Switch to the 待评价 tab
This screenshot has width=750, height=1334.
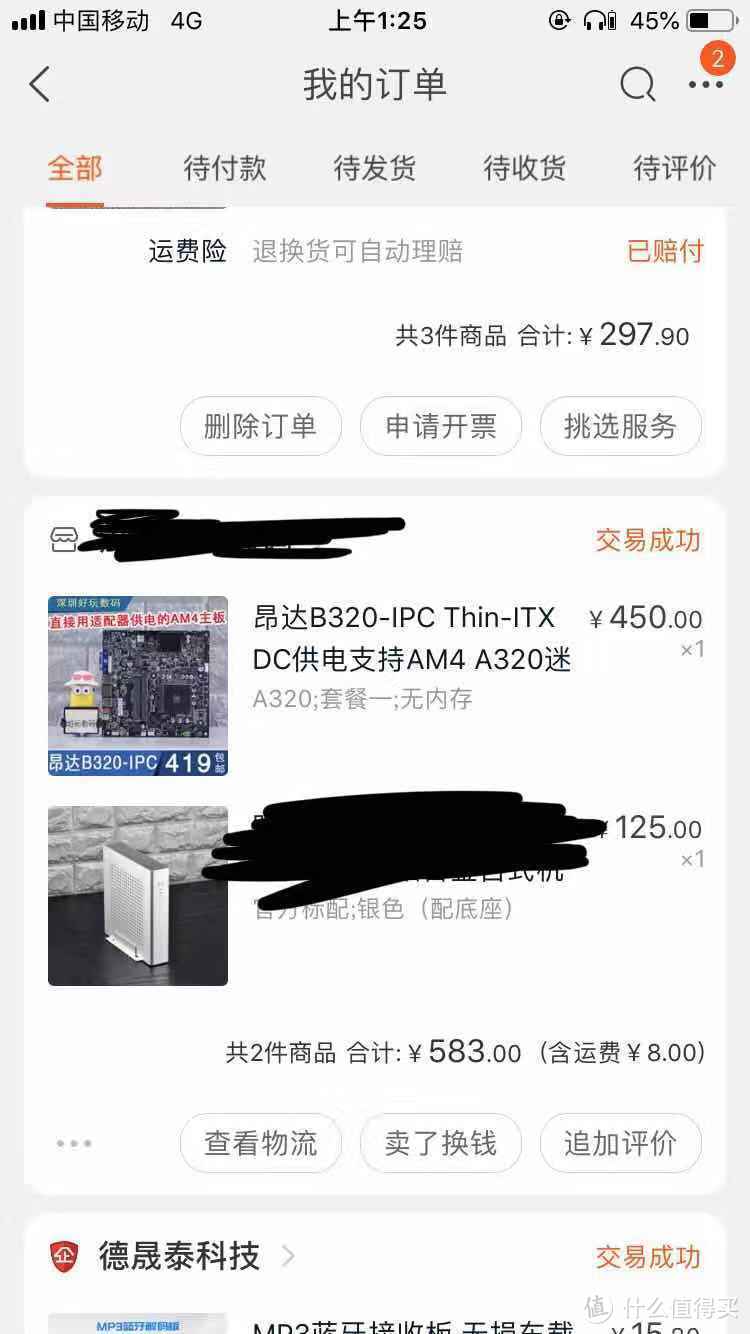pyautogui.click(x=675, y=168)
